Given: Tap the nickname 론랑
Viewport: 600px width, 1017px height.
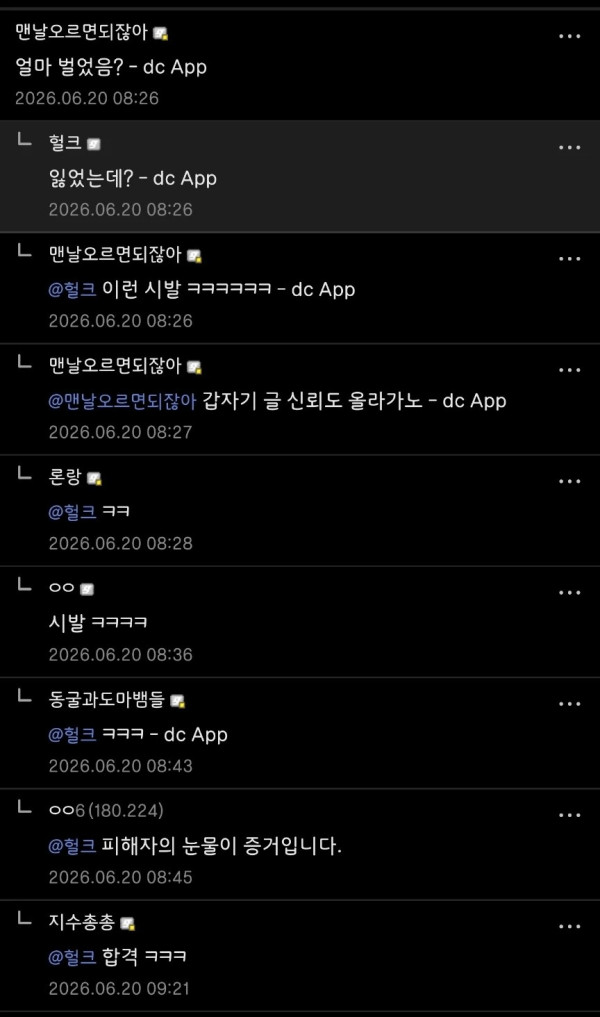Looking at the screenshot, I should (x=65, y=477).
